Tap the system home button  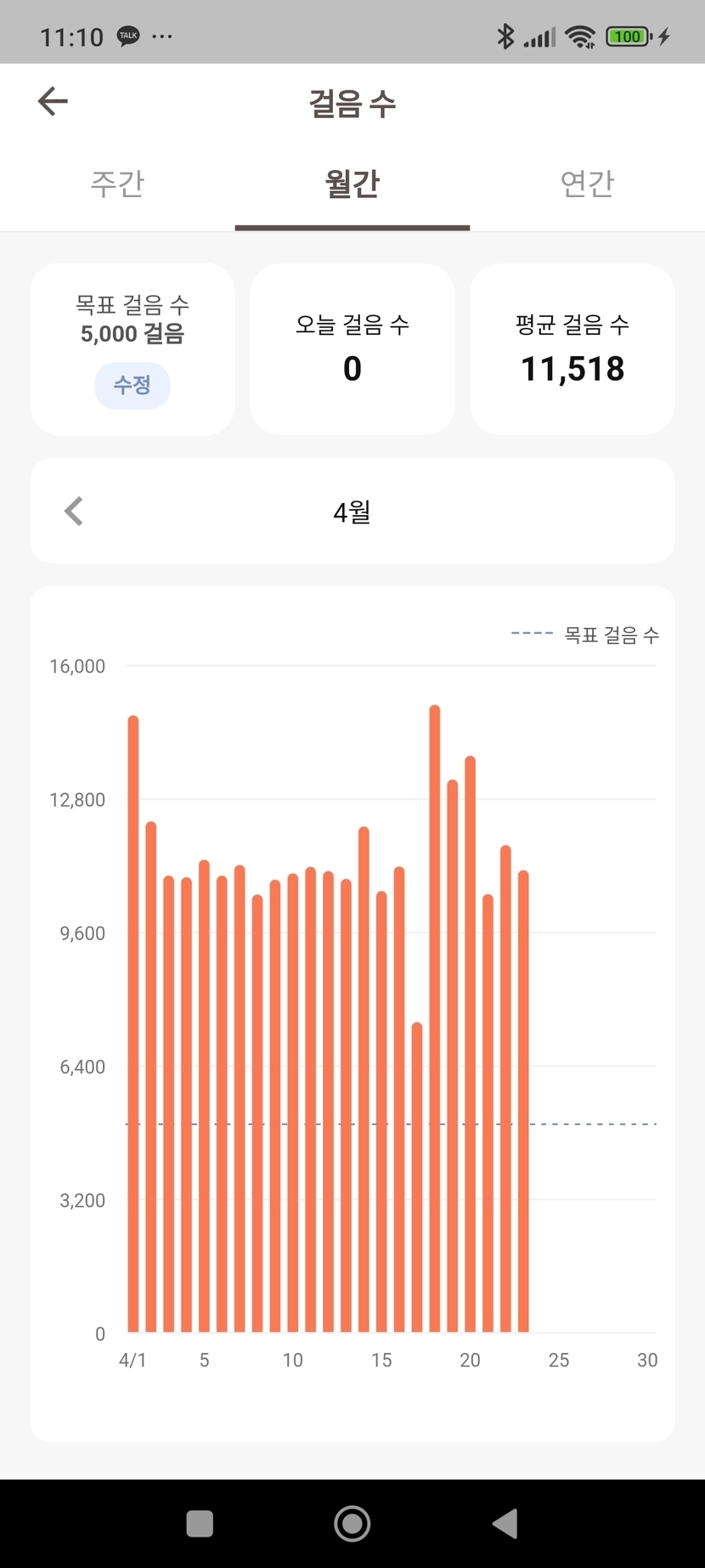click(x=352, y=1524)
